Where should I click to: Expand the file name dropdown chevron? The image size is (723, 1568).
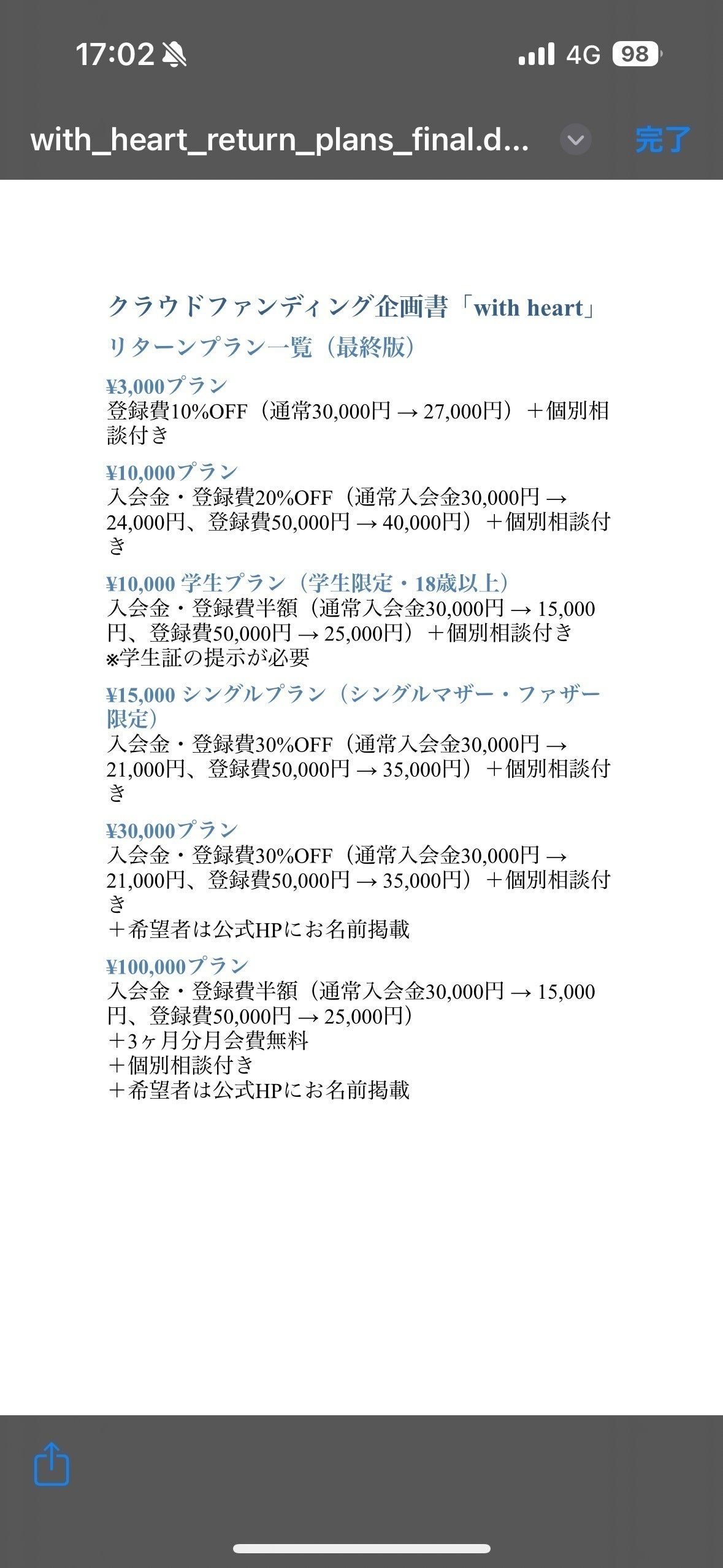click(576, 140)
